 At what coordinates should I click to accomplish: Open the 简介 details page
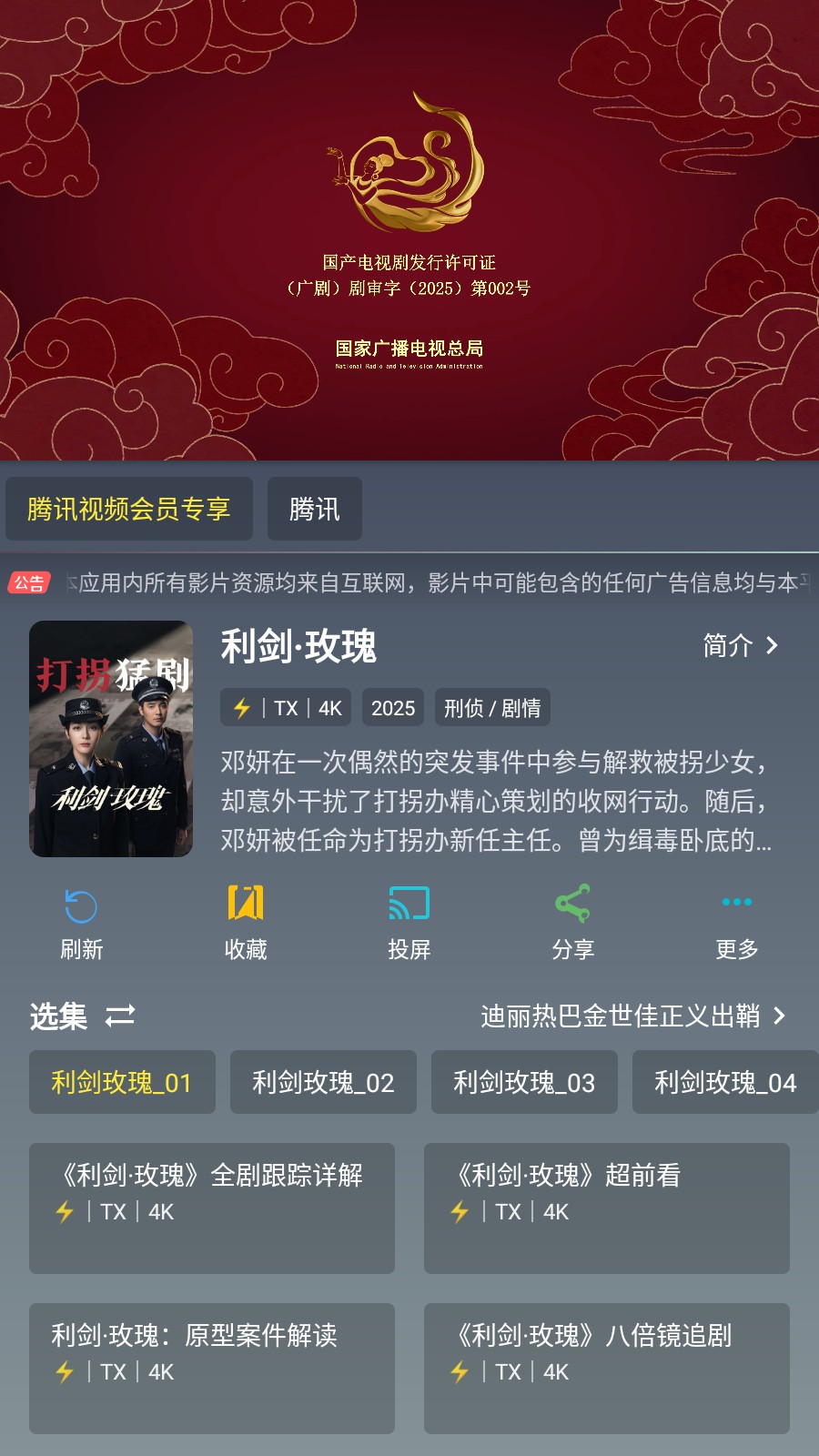click(740, 645)
